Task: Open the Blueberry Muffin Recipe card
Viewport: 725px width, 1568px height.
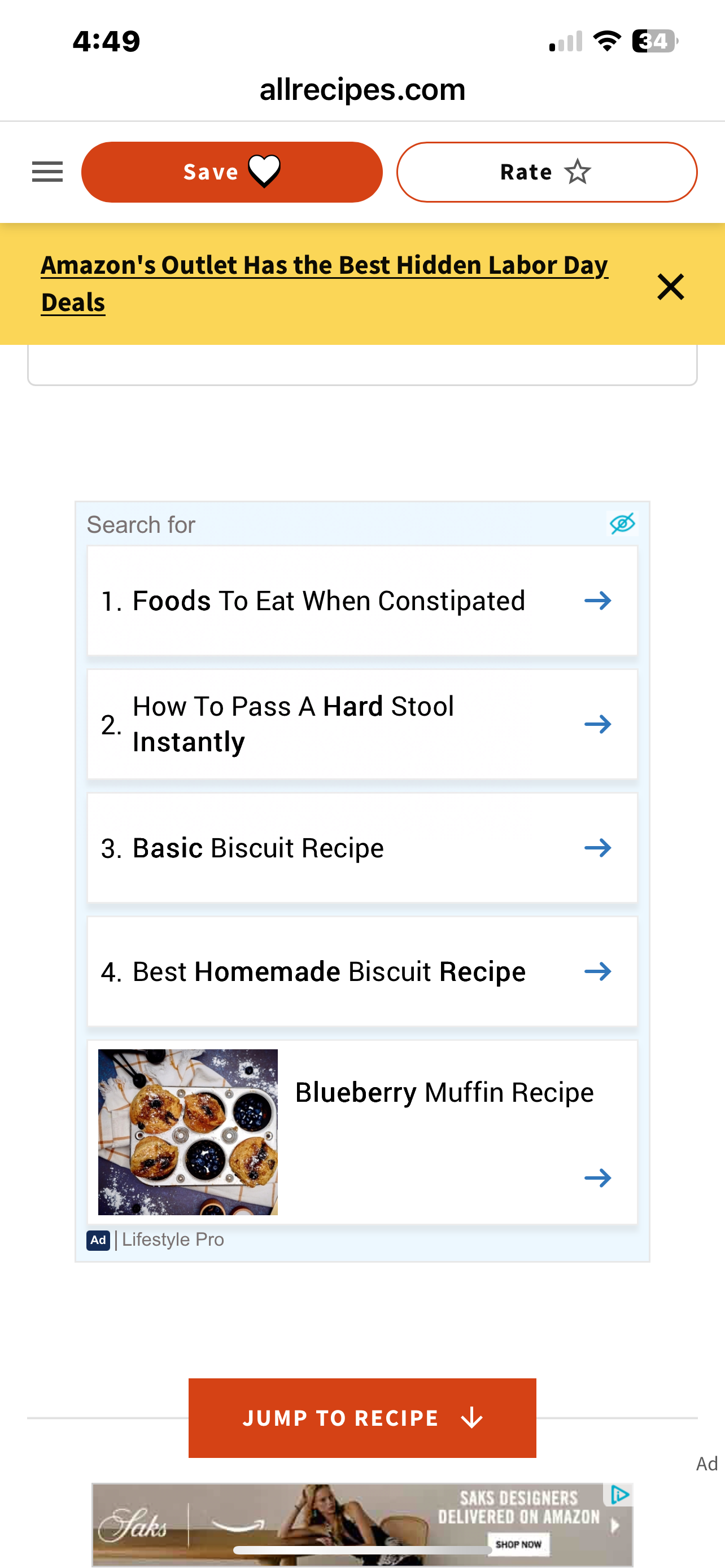Action: click(x=362, y=1132)
